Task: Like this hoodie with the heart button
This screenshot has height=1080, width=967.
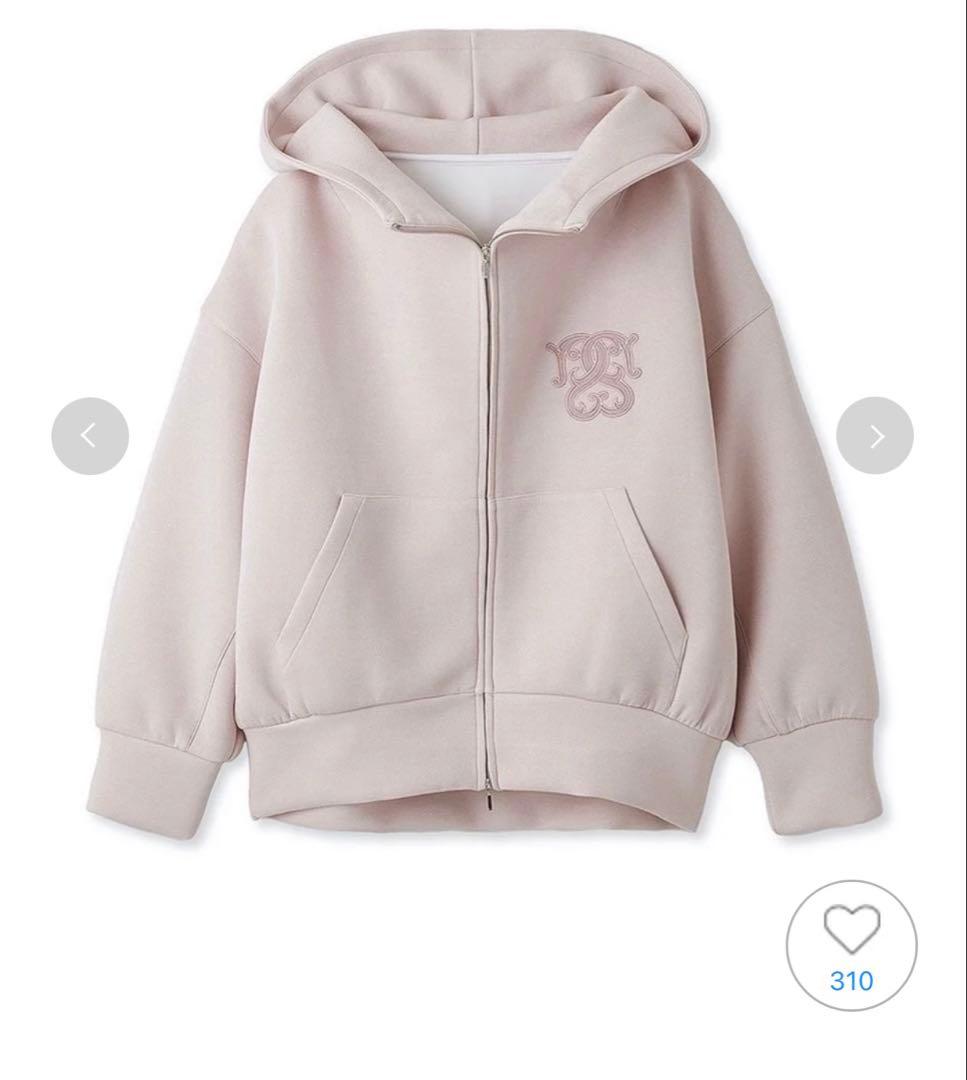Action: tap(851, 944)
